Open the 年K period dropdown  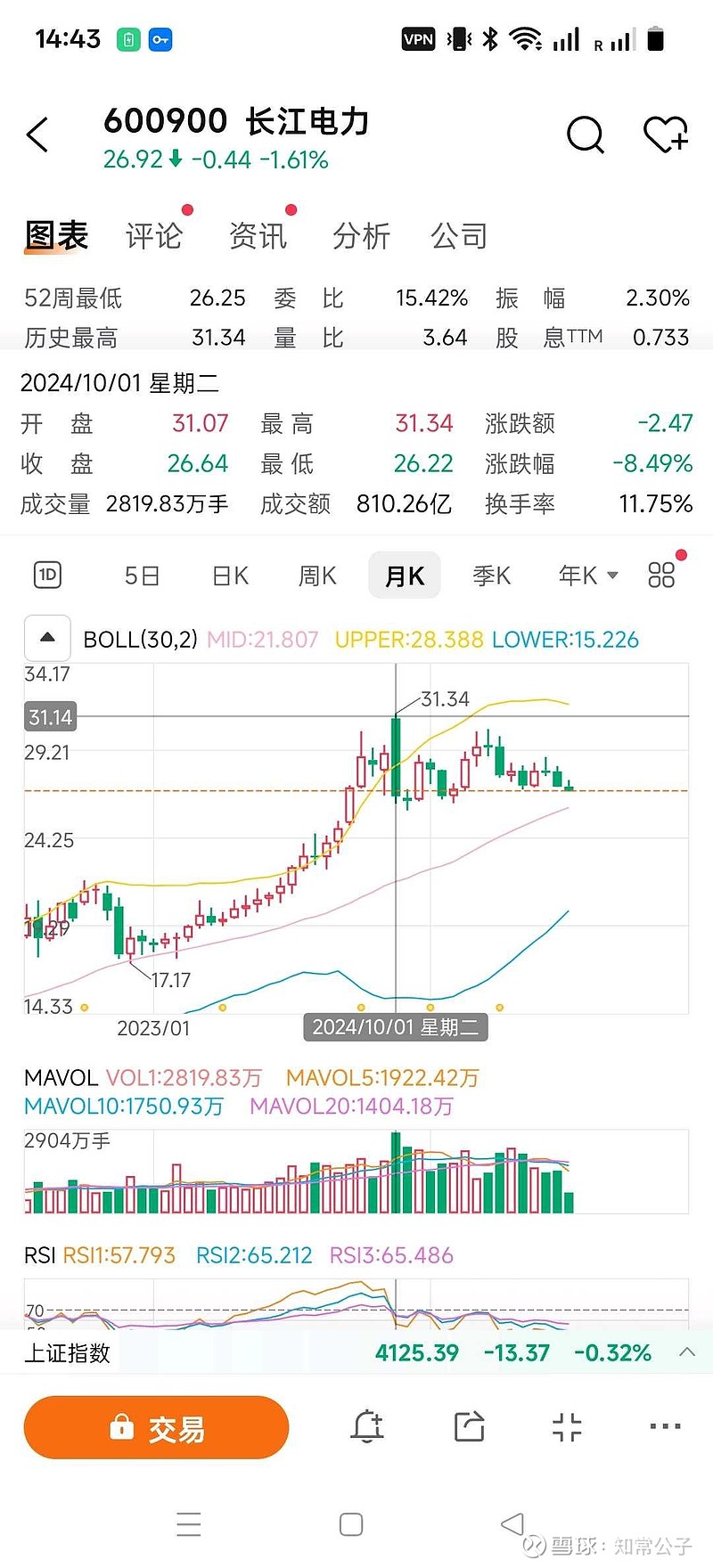coord(587,576)
